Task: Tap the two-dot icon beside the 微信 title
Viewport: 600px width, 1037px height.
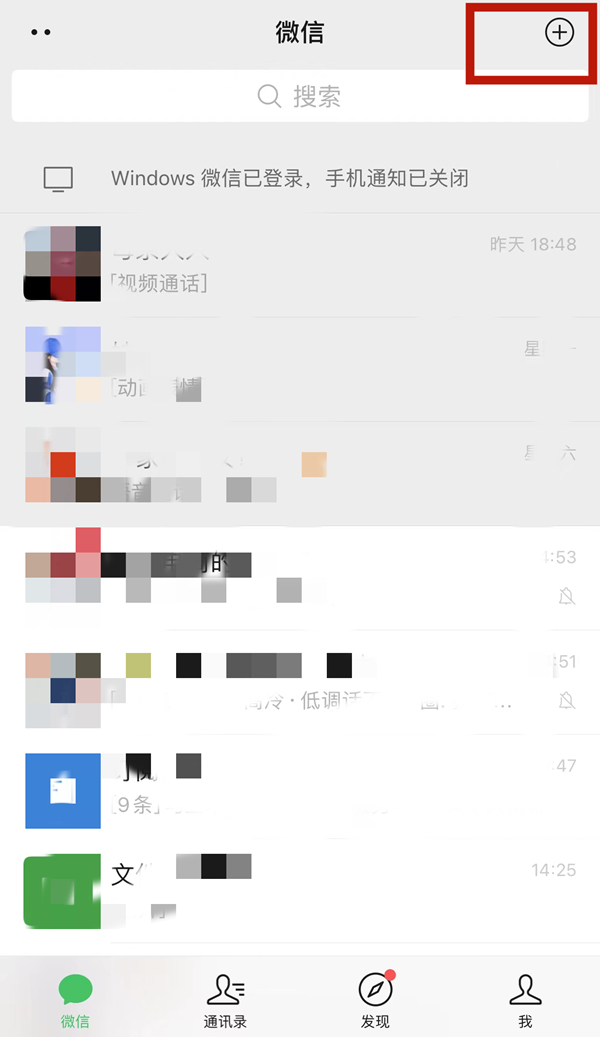Action: point(41,32)
